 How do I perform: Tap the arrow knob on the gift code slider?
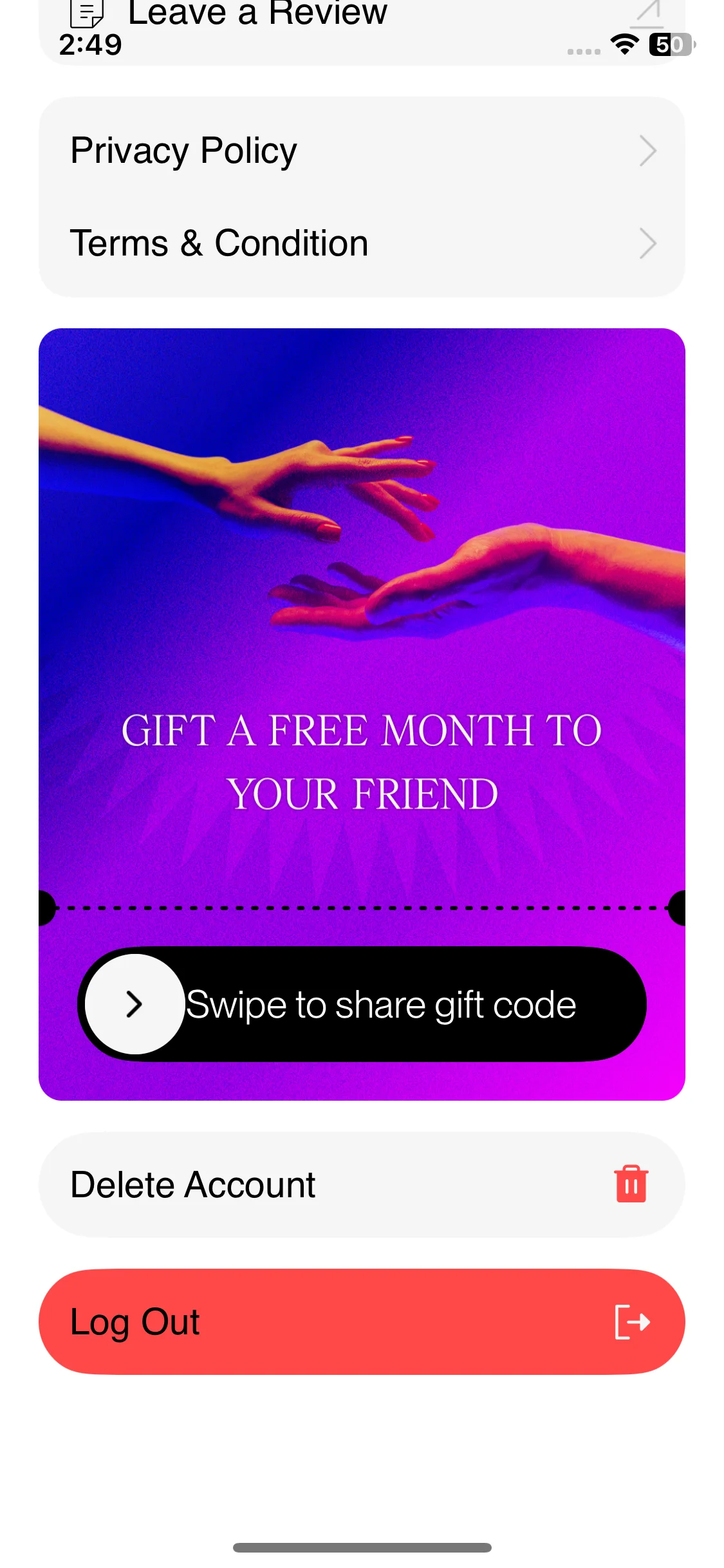click(135, 1004)
